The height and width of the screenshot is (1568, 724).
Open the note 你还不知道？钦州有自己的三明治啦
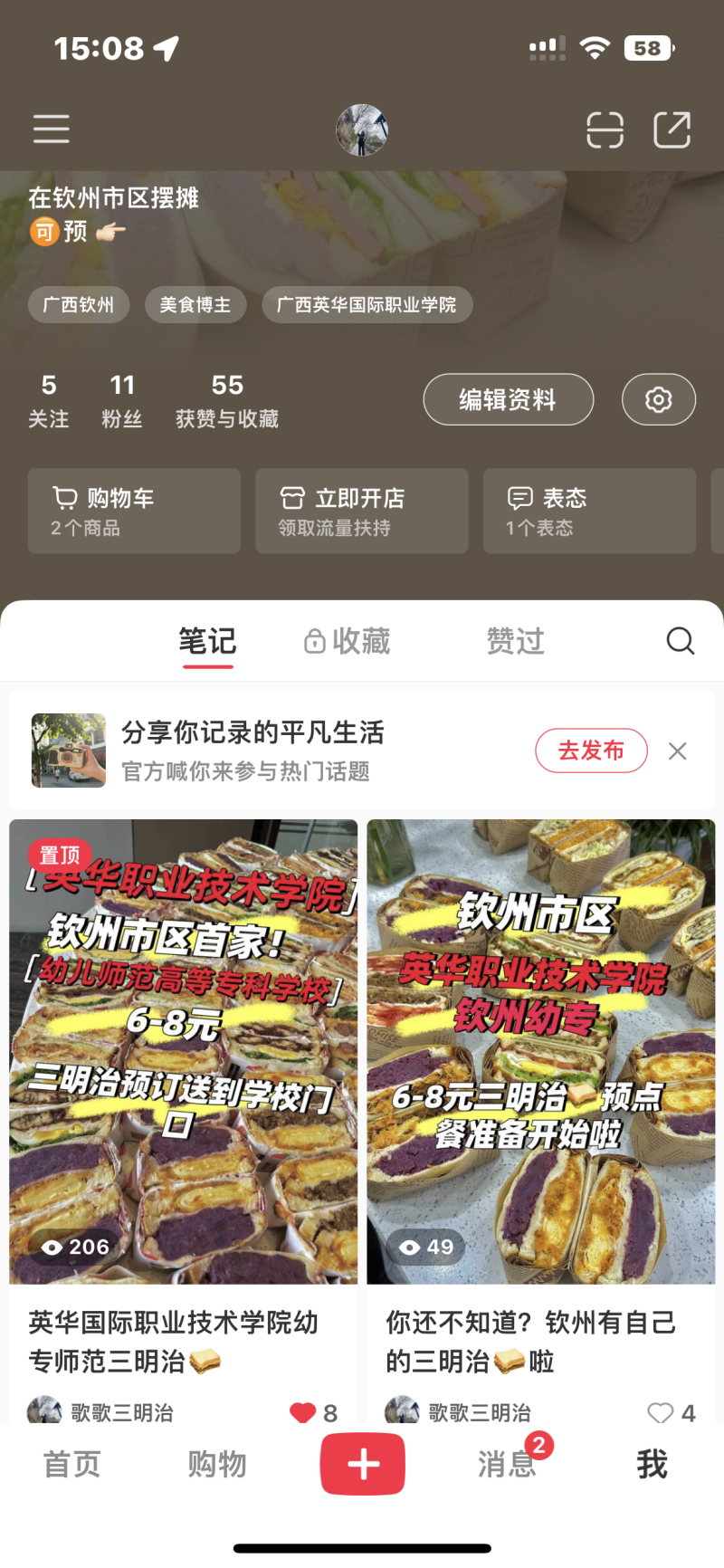coord(540,1050)
